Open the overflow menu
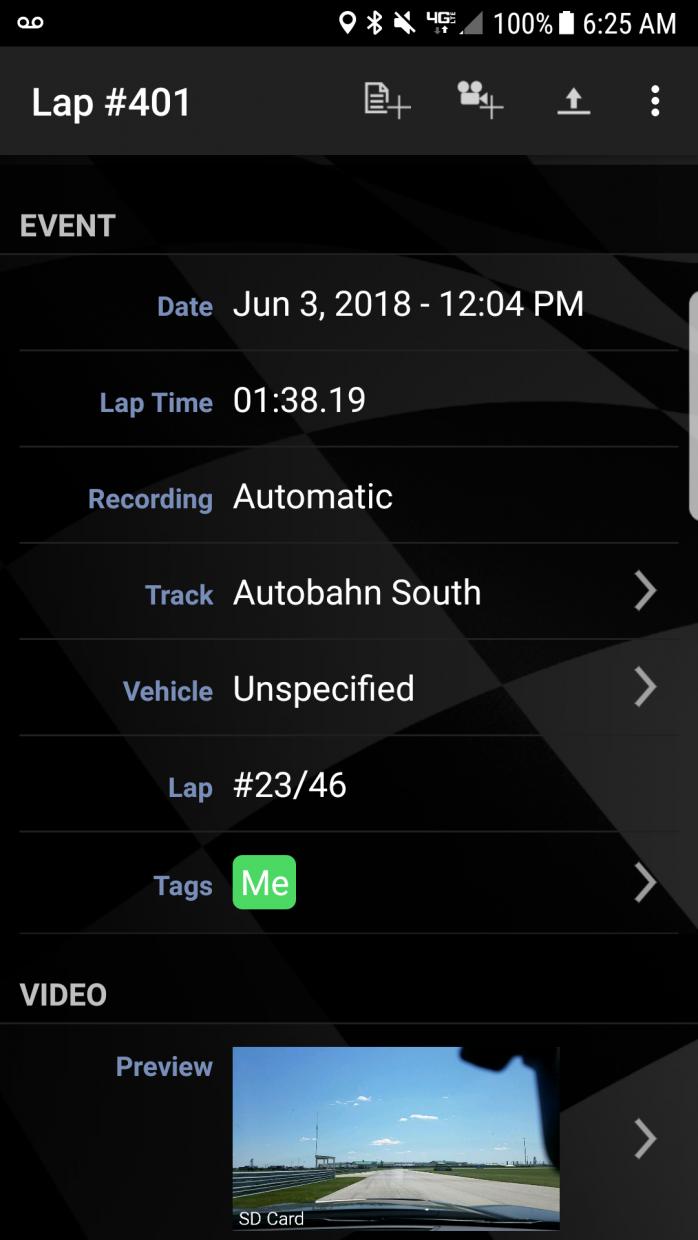The width and height of the screenshot is (698, 1240). click(x=654, y=101)
